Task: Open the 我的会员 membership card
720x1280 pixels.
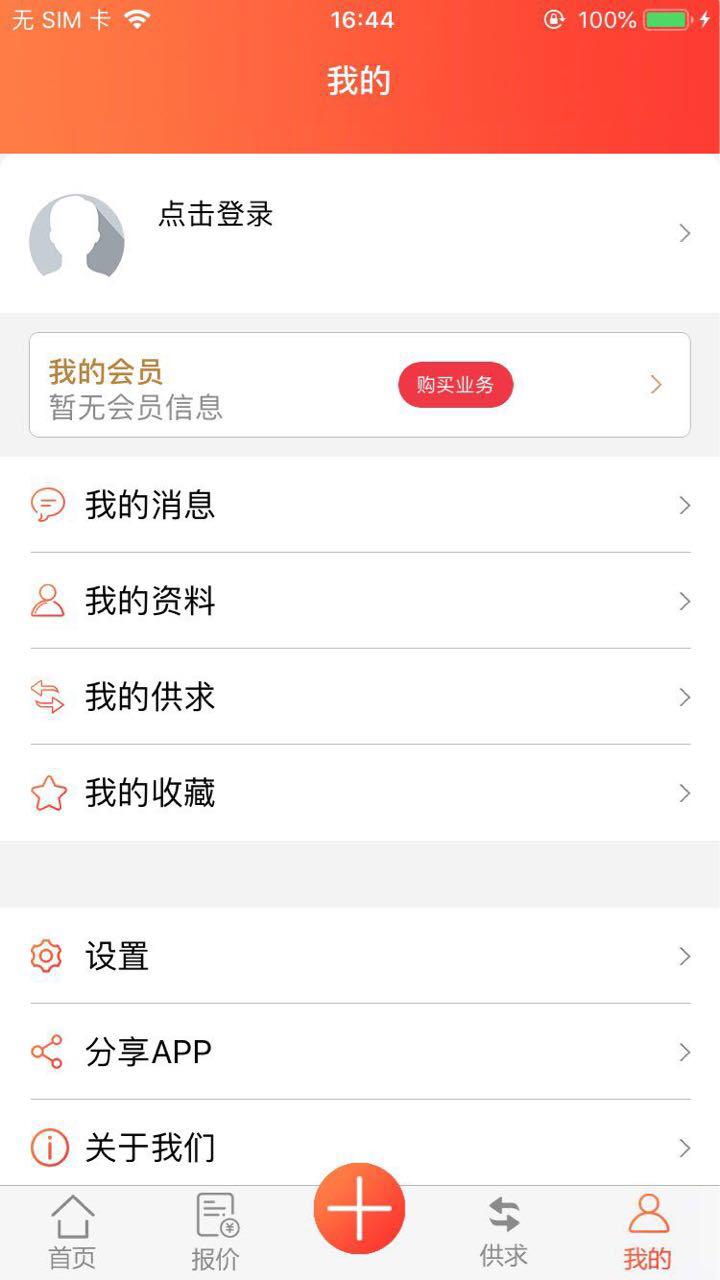Action: 200,386
